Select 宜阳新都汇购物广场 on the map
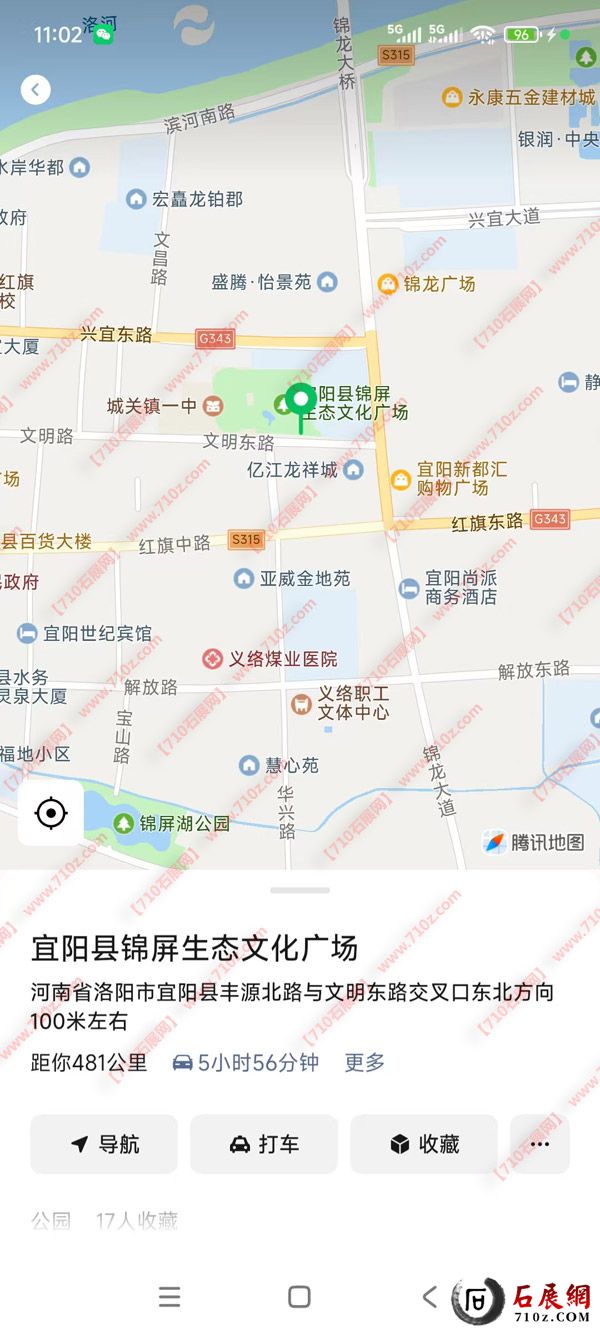 (401, 479)
